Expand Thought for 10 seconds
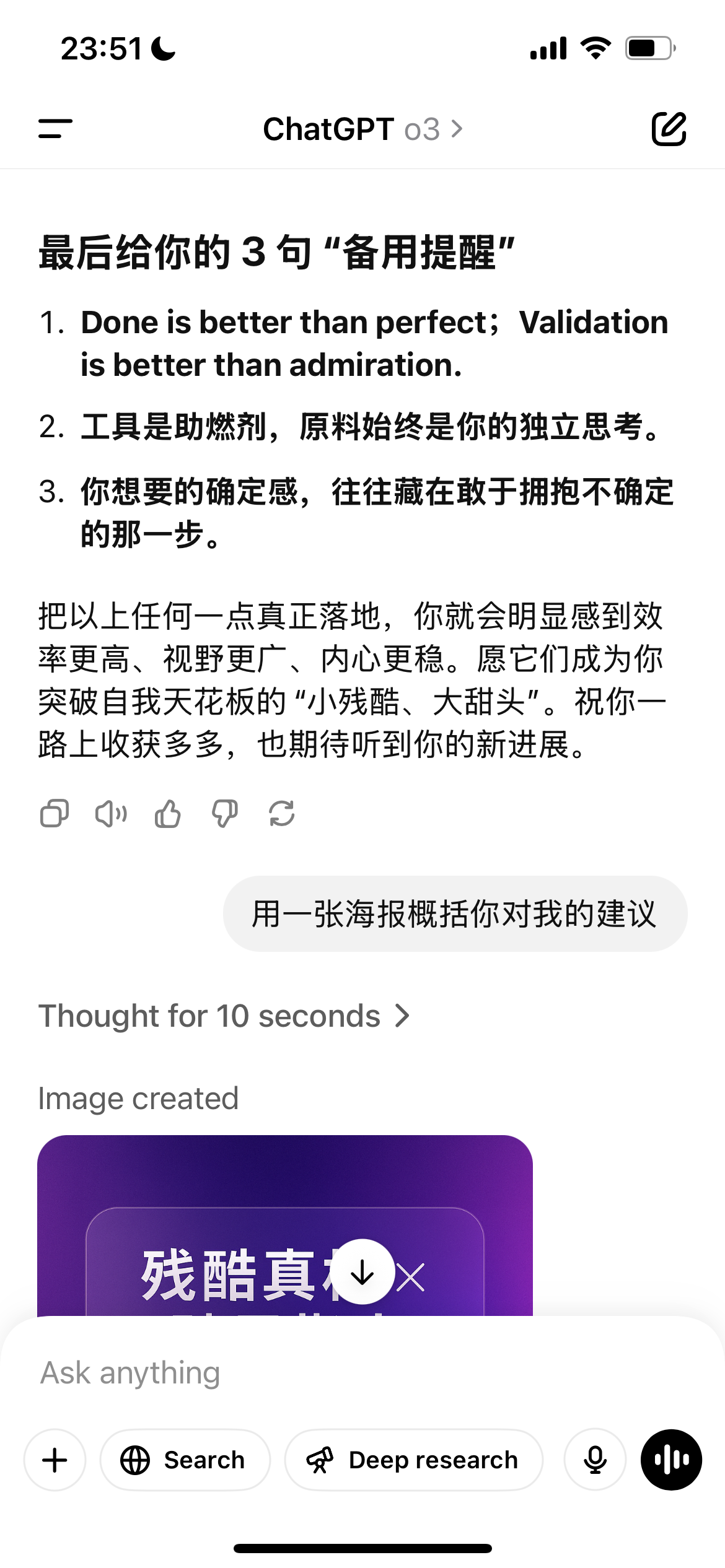Image resolution: width=725 pixels, height=1568 pixels. pos(224,1016)
